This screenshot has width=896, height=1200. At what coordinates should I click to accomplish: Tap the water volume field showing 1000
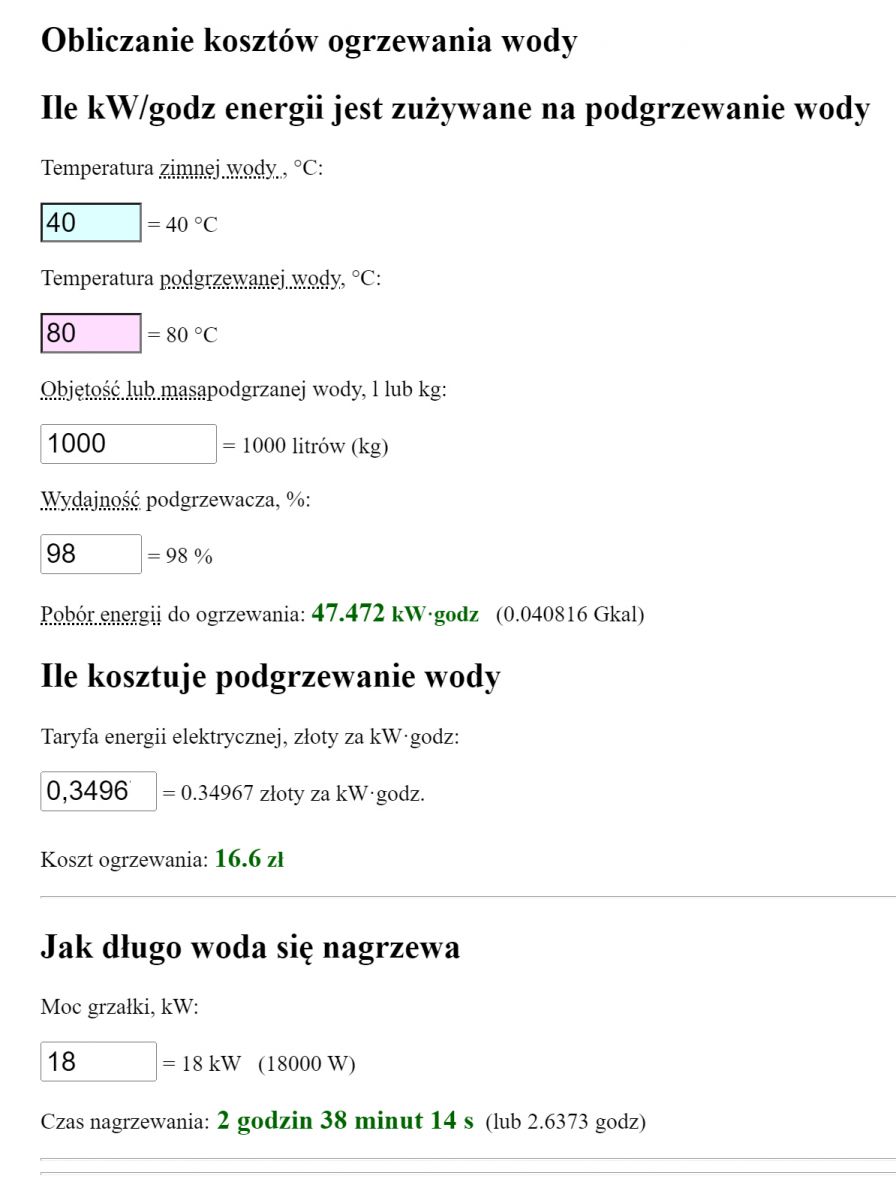(x=128, y=444)
